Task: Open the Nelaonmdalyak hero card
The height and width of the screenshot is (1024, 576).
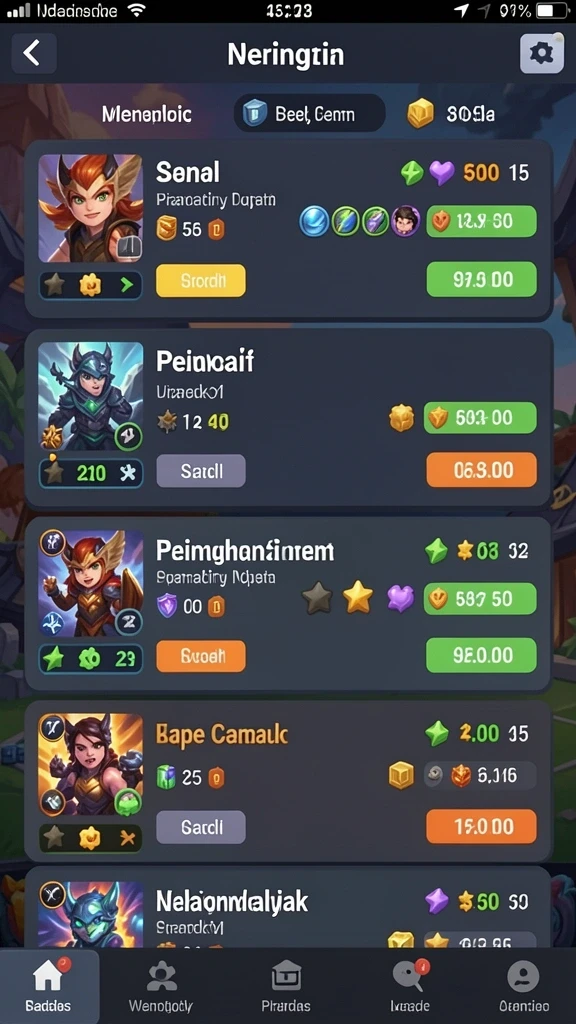Action: click(x=288, y=908)
